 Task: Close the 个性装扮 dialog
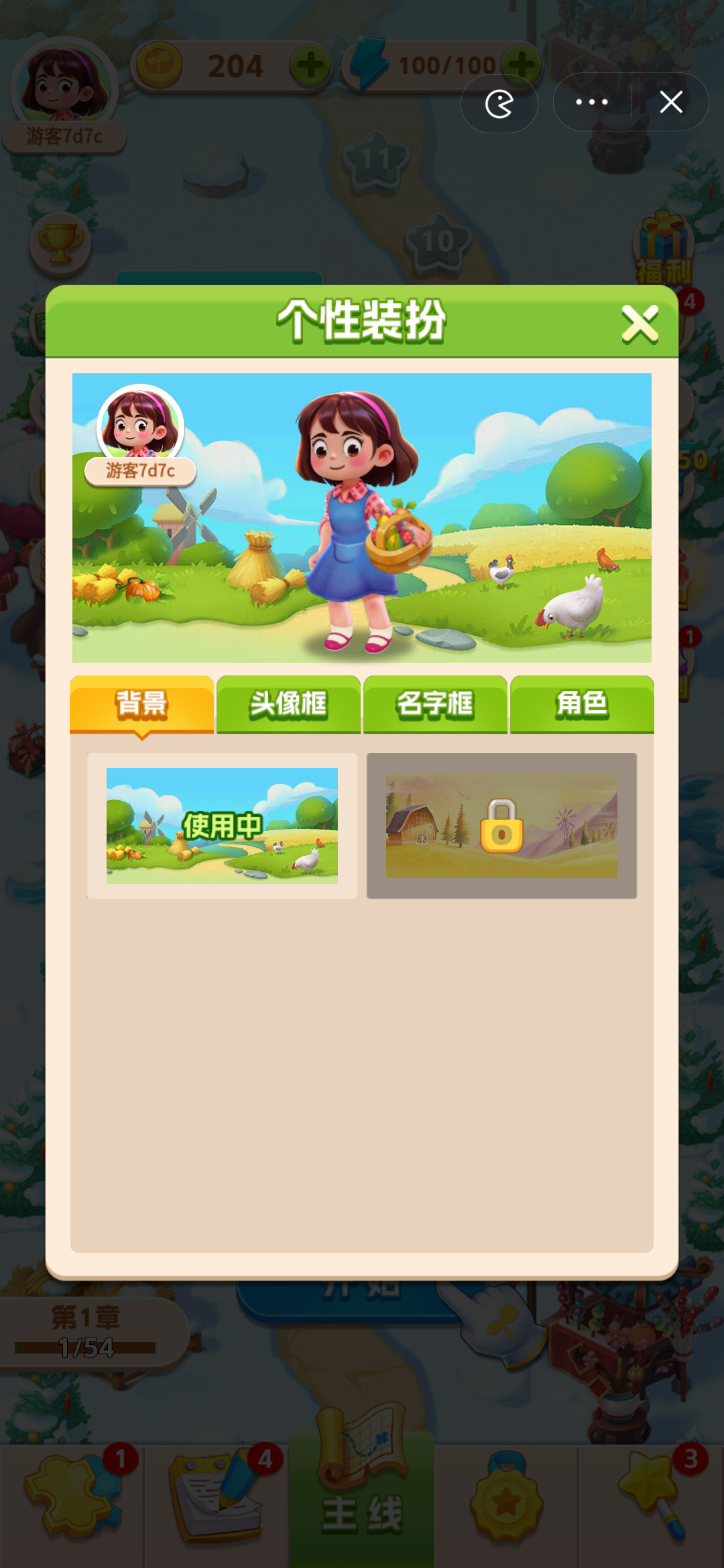pyautogui.click(x=640, y=324)
